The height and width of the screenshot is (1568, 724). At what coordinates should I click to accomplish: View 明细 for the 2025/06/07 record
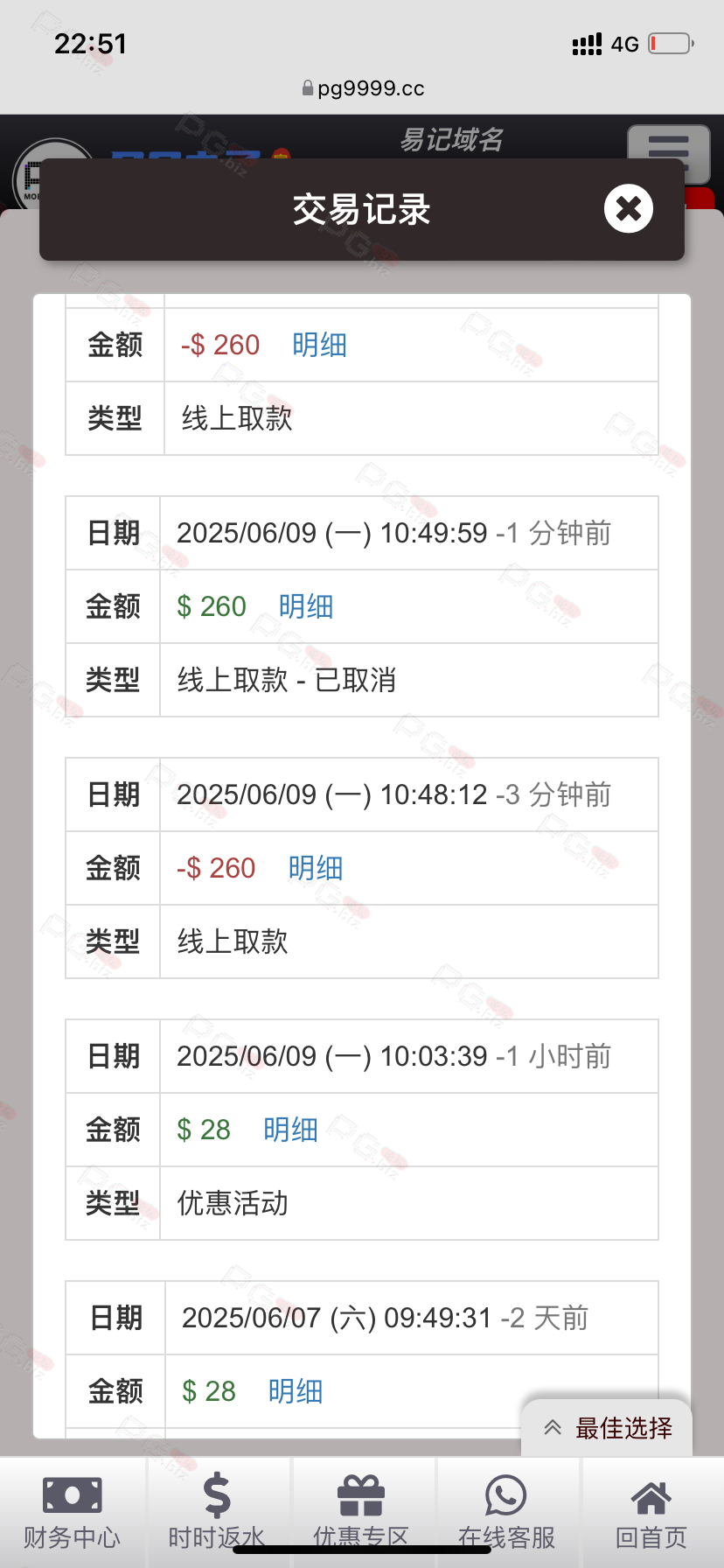coord(296,1391)
